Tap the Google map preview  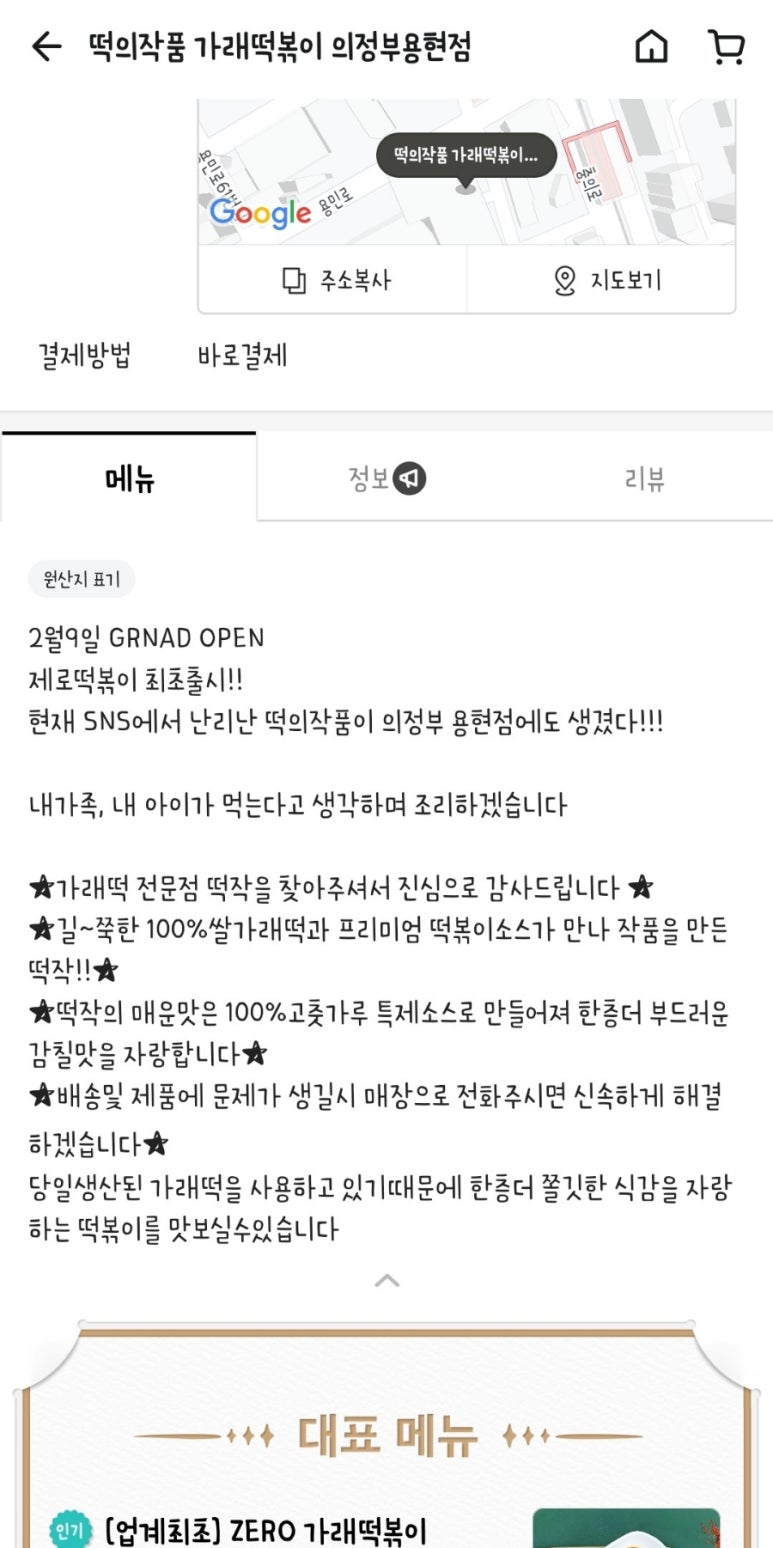[x=466, y=172]
